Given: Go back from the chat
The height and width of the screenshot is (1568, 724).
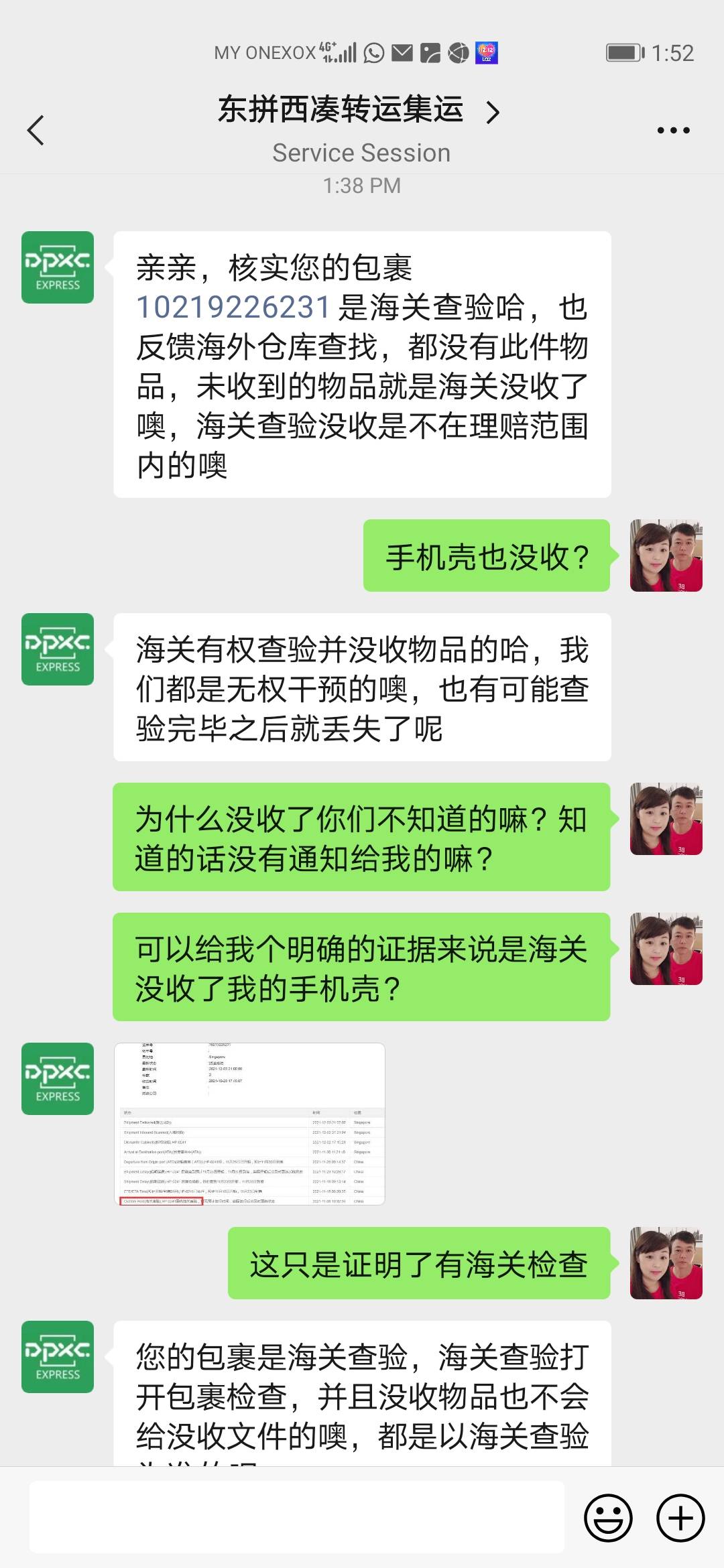Looking at the screenshot, I should coord(36,130).
